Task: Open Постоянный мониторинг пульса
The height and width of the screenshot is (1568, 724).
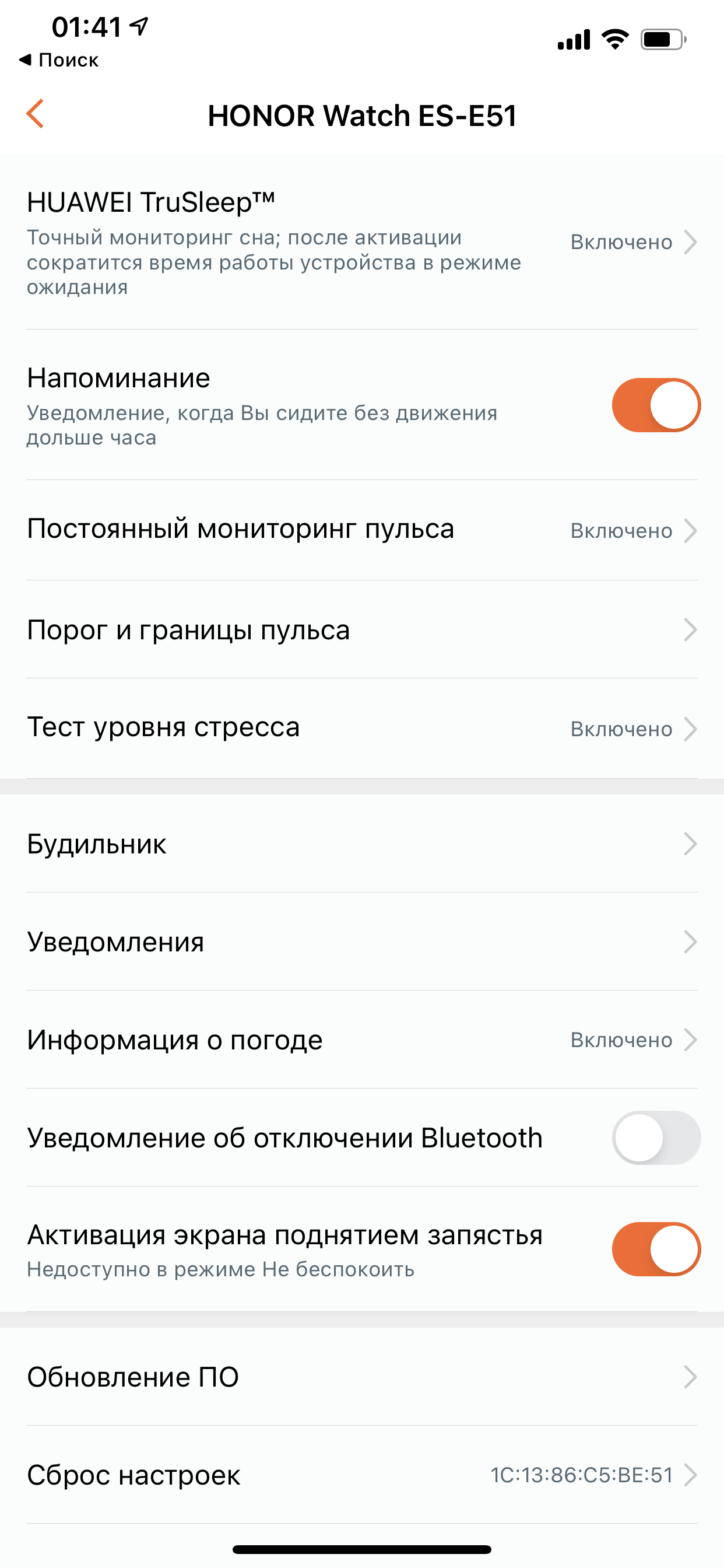Action: pos(361,530)
